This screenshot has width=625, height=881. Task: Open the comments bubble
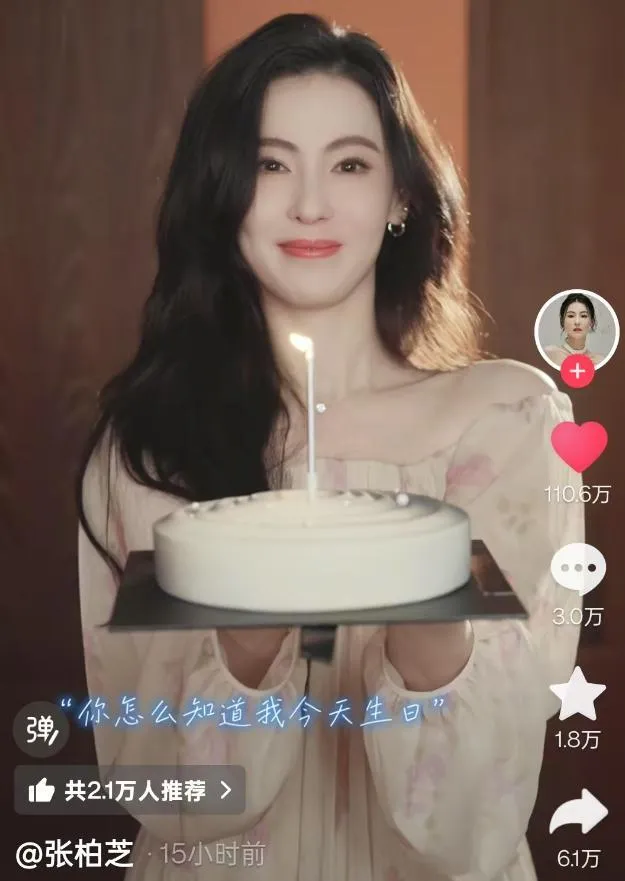point(578,572)
